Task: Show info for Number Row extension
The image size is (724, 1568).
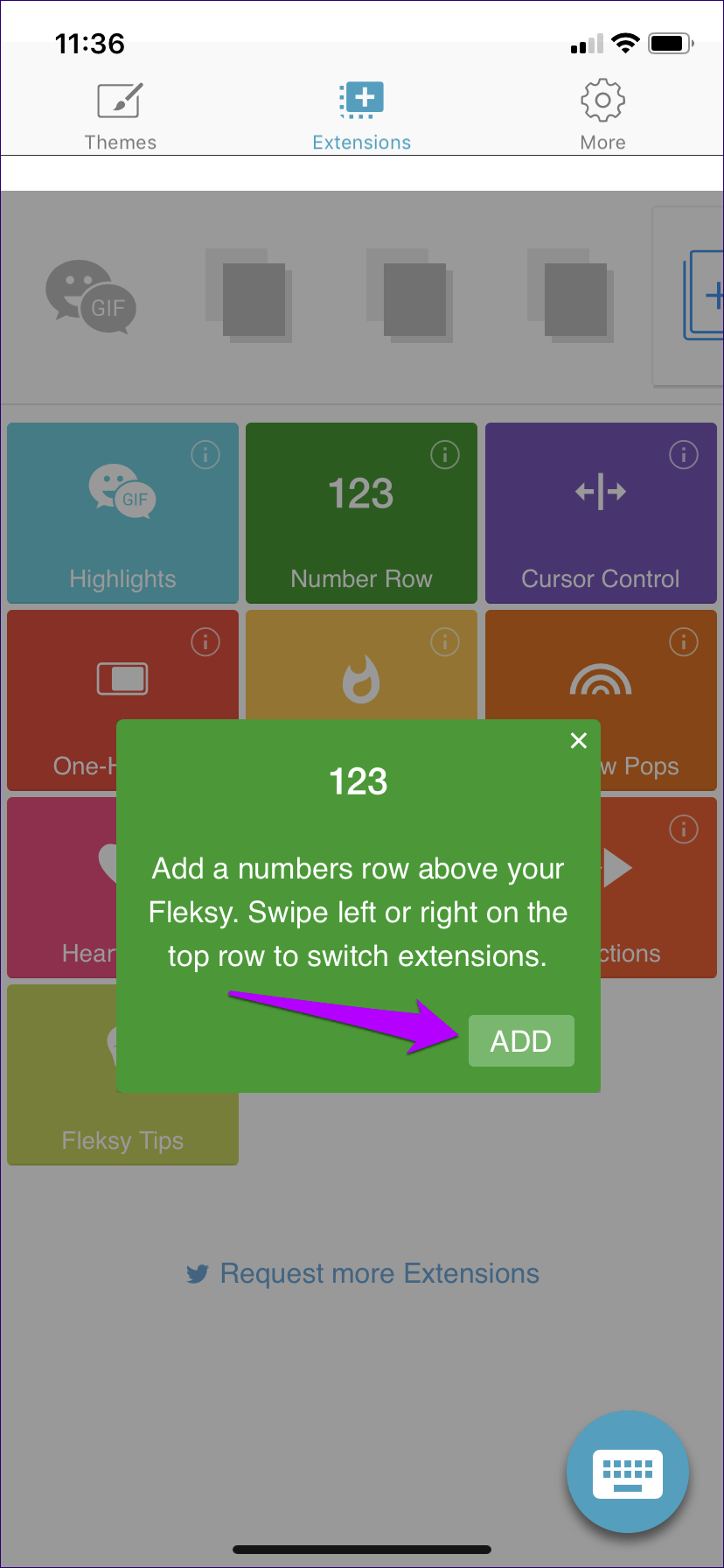Action: (445, 455)
